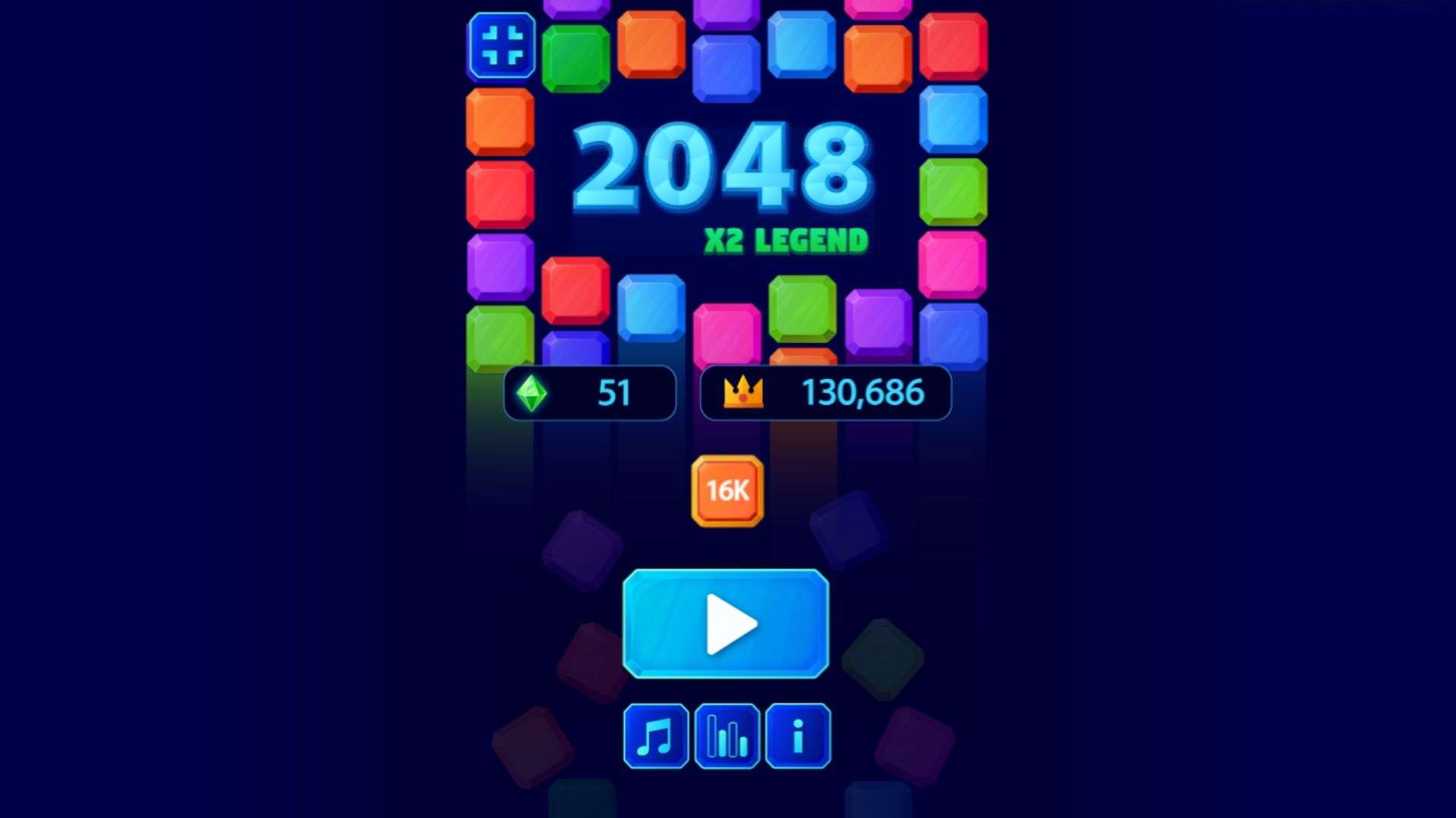This screenshot has width=1456, height=818.
Task: Toggle the music note sound button
Action: (x=656, y=736)
